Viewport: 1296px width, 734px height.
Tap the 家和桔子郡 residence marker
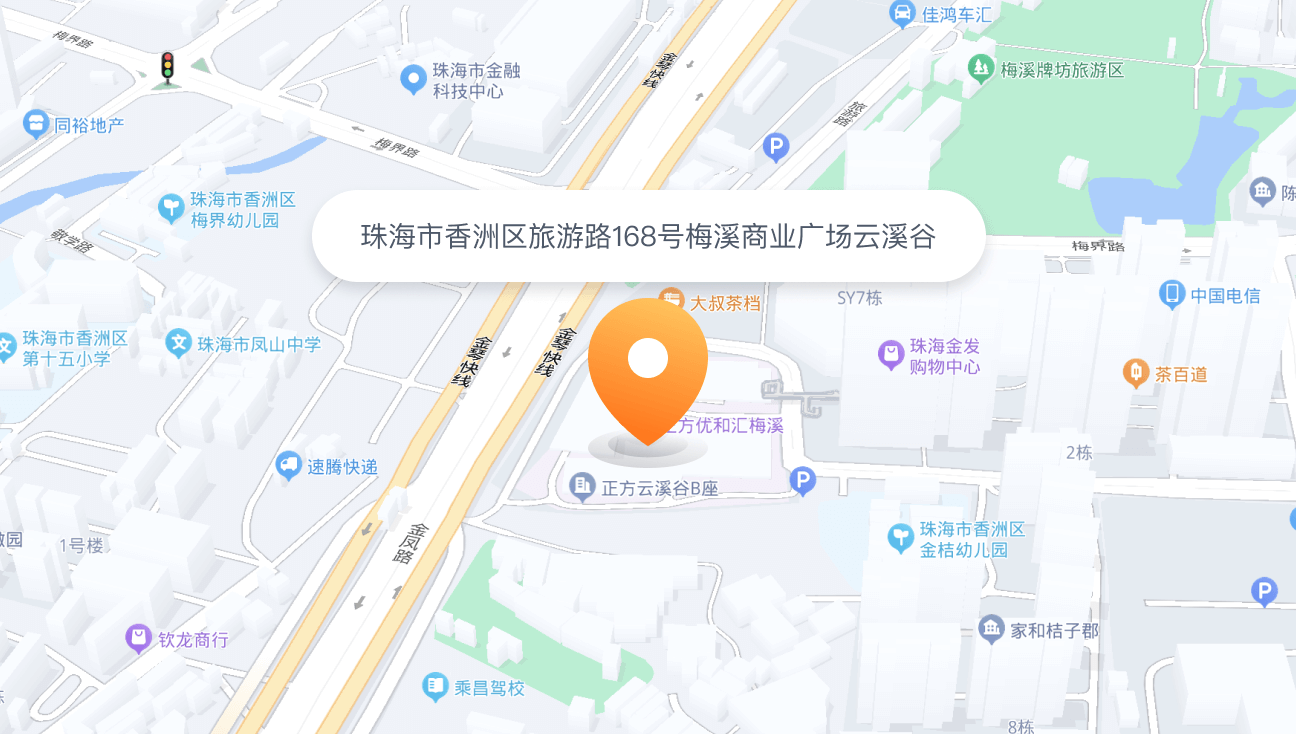point(991,630)
